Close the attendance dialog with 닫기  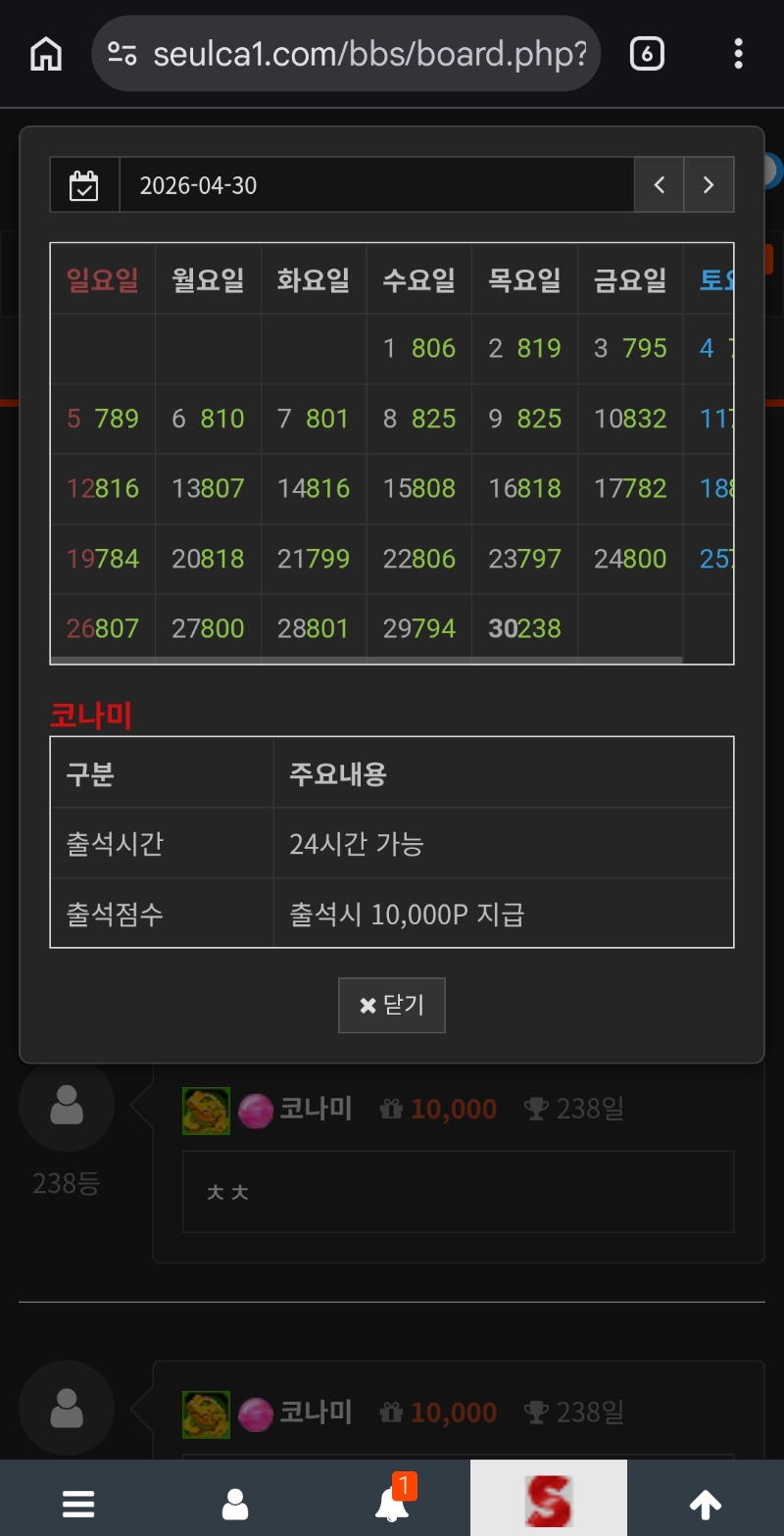(x=392, y=1006)
